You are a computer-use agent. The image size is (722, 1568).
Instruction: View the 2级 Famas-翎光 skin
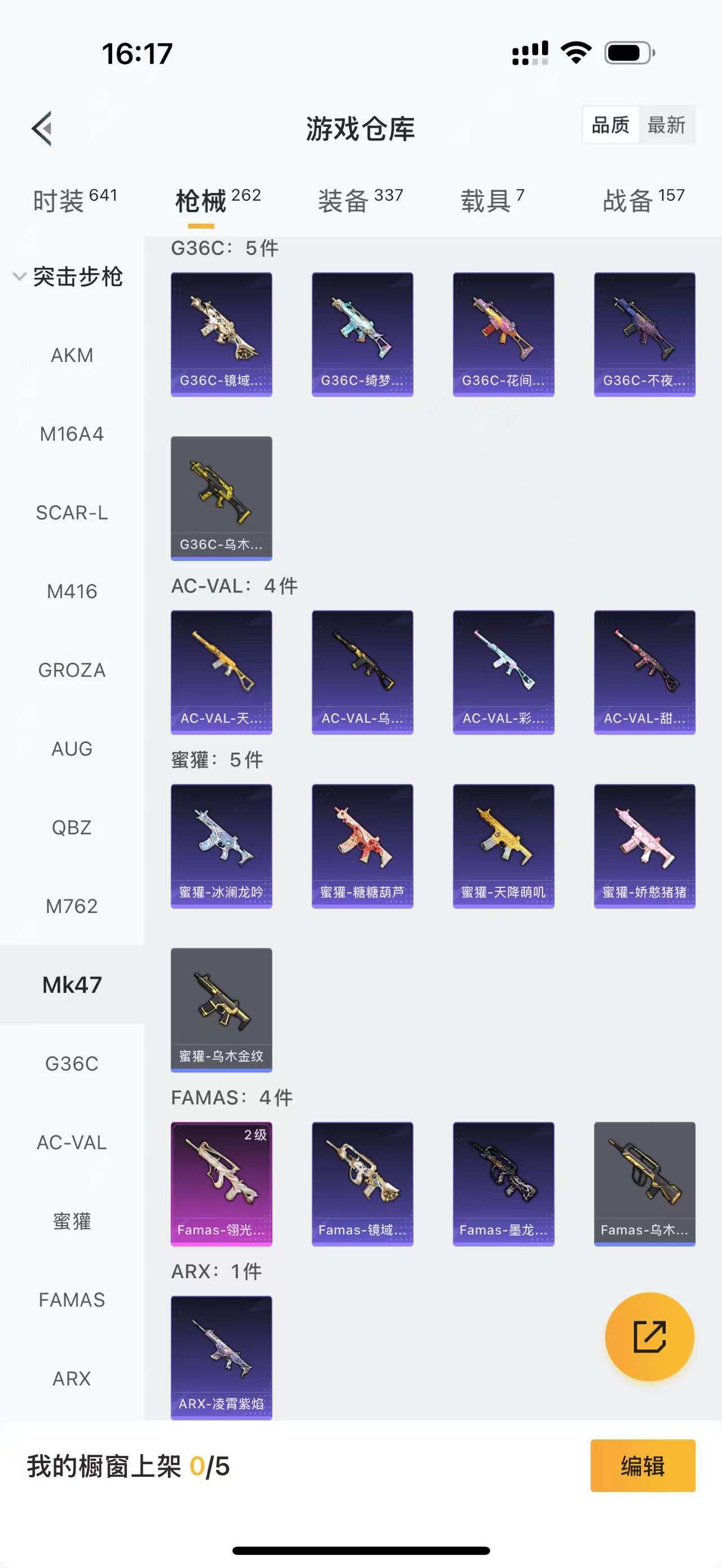pos(221,1183)
